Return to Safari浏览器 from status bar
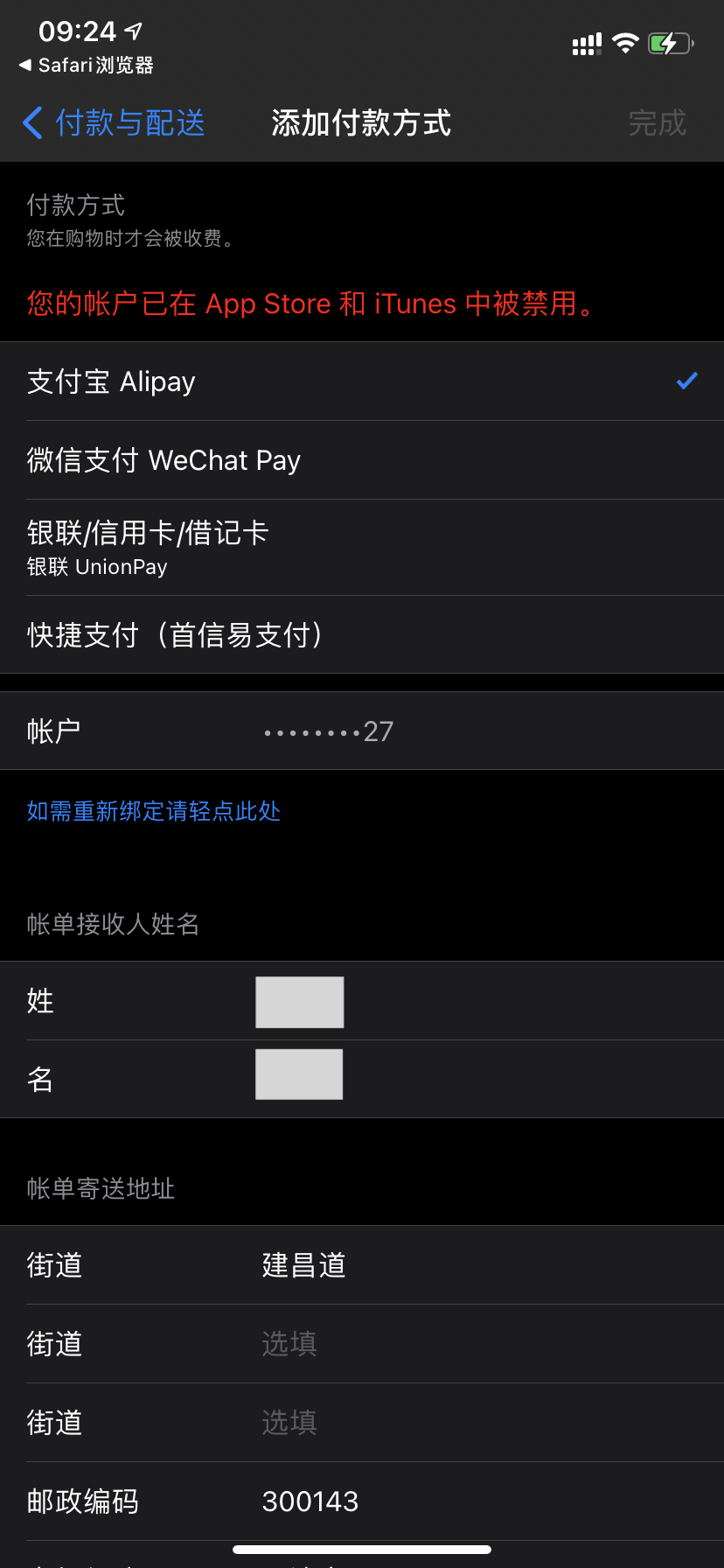The image size is (724, 1568). click(87, 66)
